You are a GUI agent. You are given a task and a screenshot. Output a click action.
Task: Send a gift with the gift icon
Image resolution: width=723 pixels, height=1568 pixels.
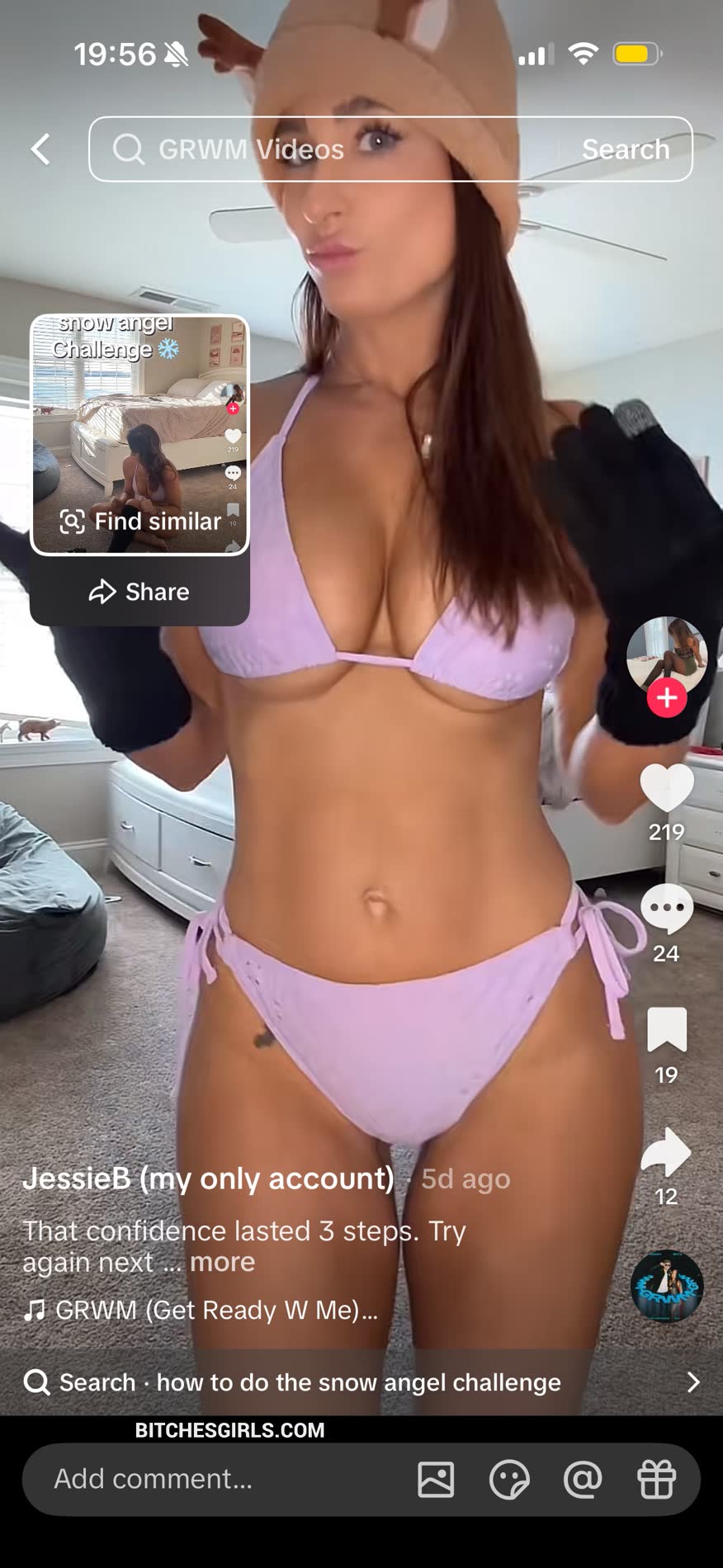pyautogui.click(x=657, y=1479)
